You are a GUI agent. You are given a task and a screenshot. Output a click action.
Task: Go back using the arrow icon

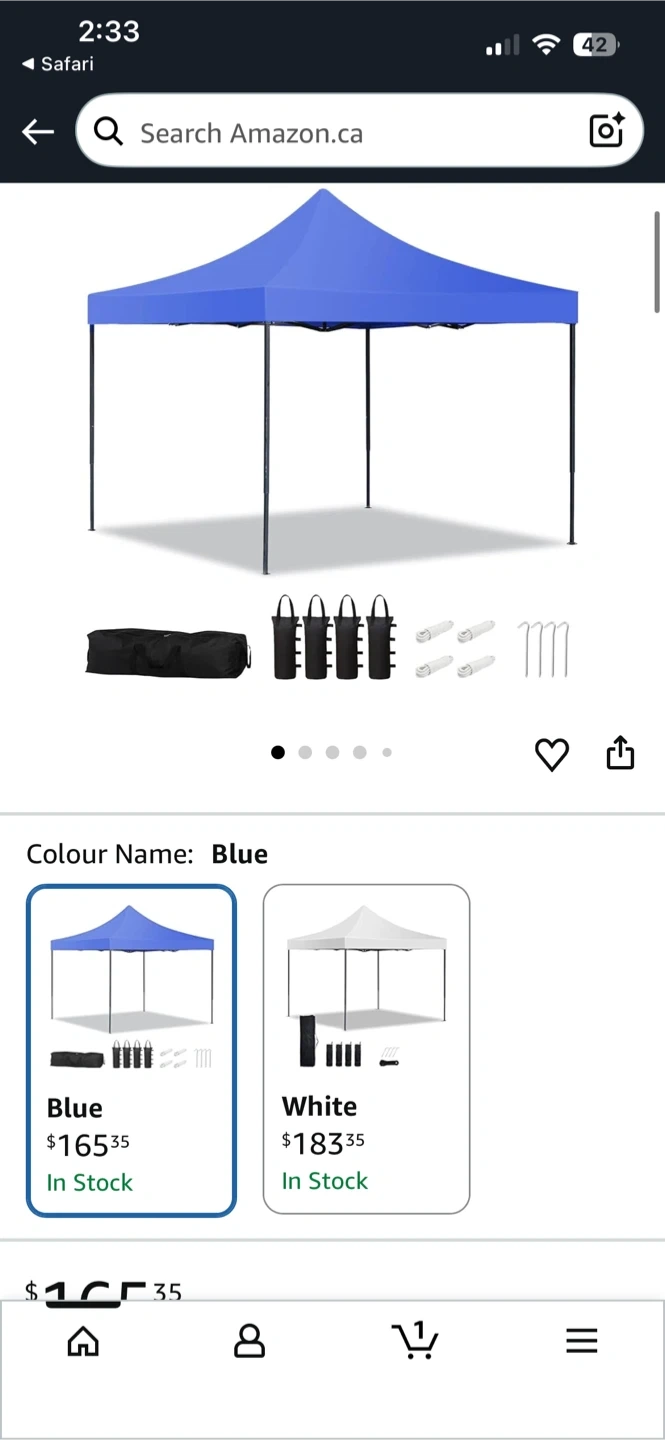click(38, 132)
